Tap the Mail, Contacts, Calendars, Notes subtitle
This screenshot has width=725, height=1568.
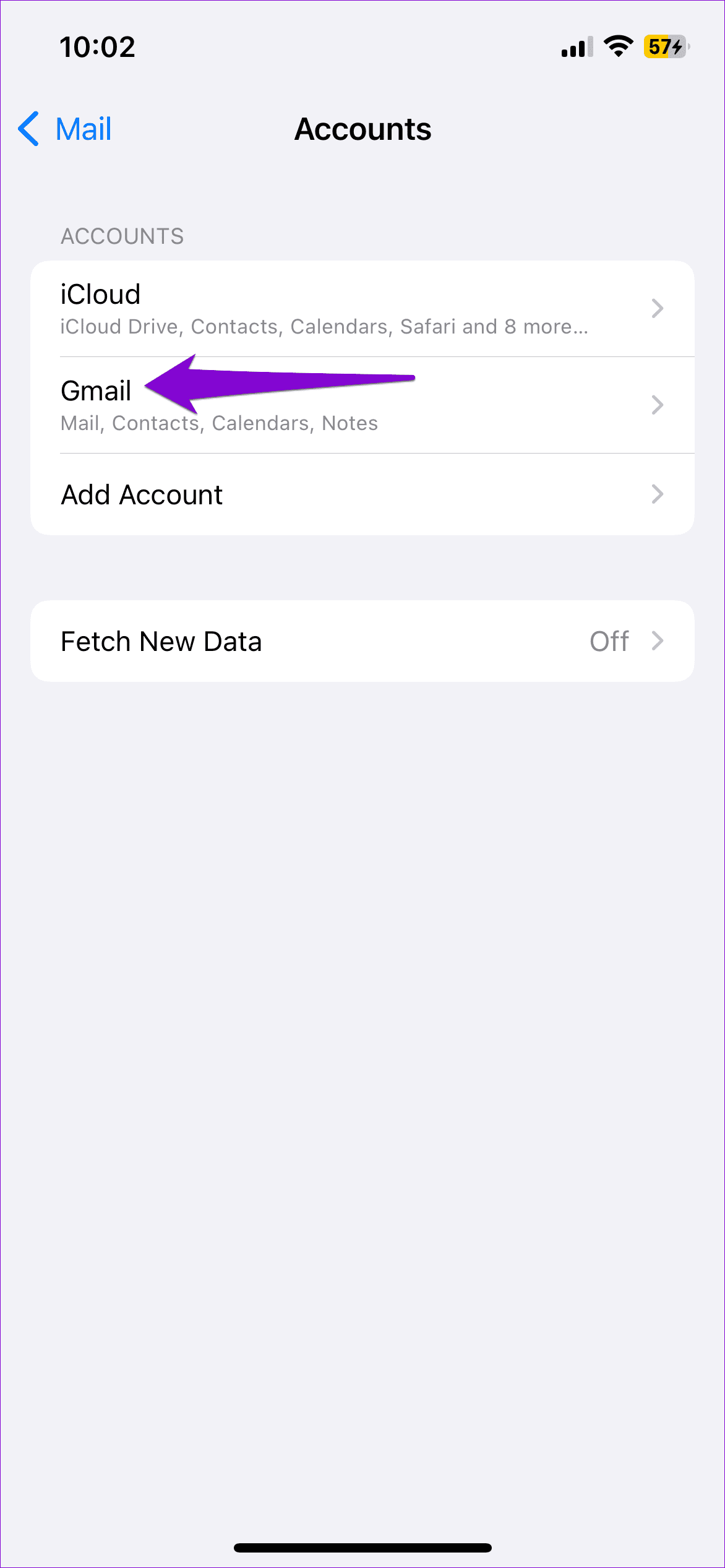click(x=218, y=423)
